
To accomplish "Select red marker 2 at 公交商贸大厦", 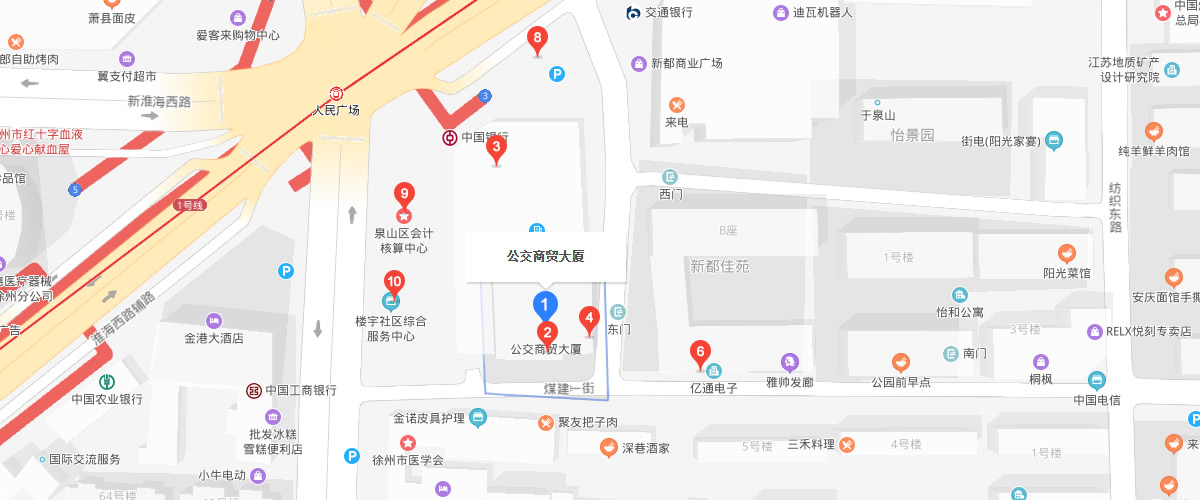I will [x=547, y=333].
